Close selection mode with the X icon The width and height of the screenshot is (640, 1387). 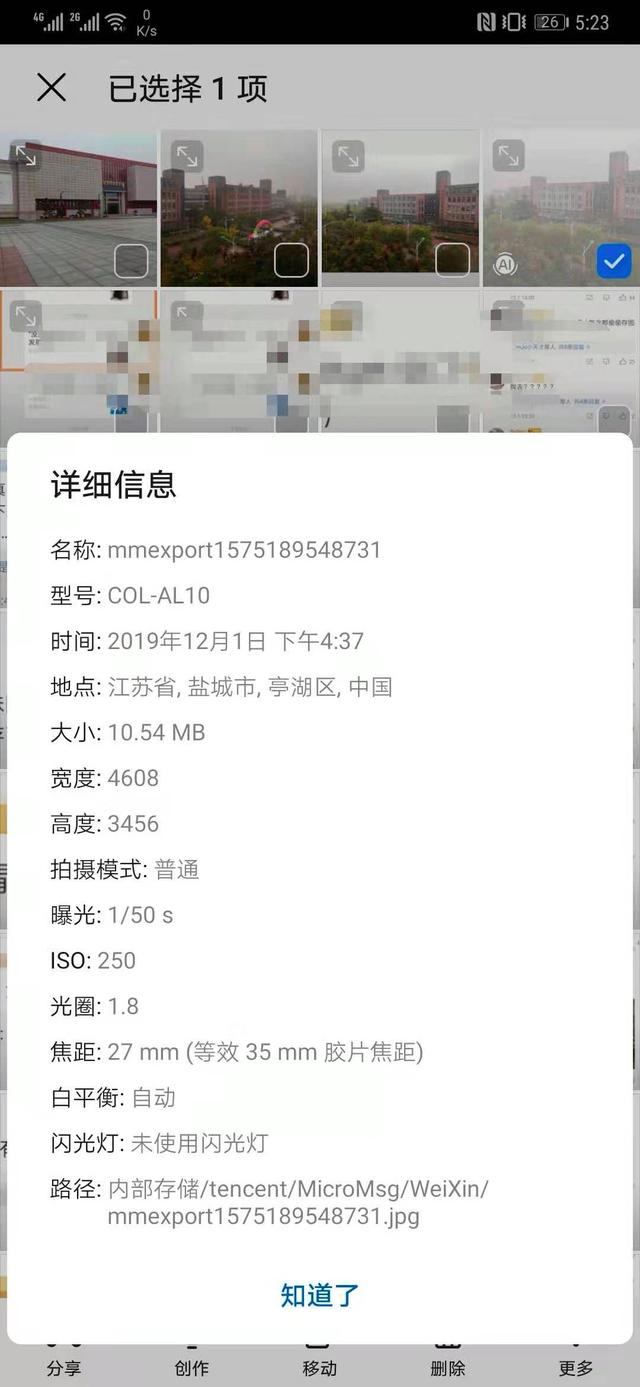point(51,88)
